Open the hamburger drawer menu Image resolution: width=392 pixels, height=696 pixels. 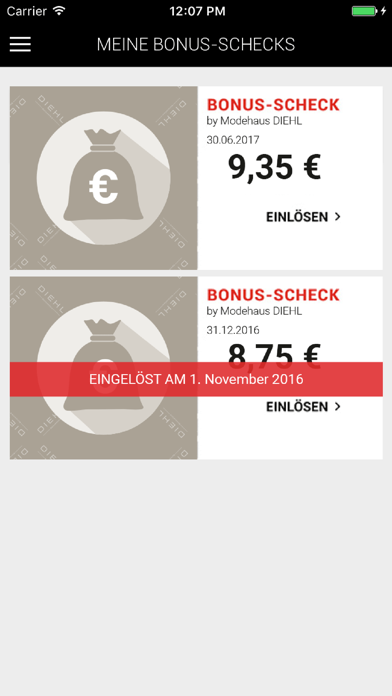[x=20, y=44]
